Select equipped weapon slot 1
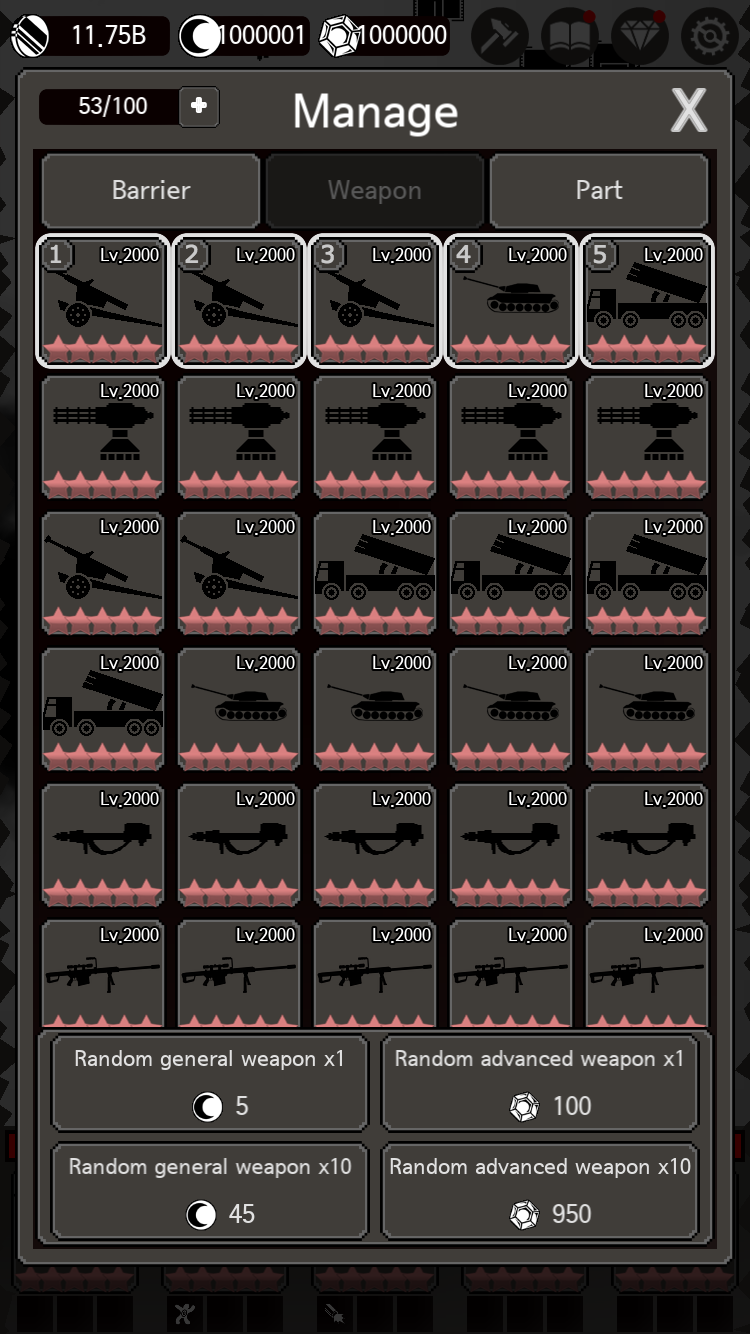 pos(103,301)
